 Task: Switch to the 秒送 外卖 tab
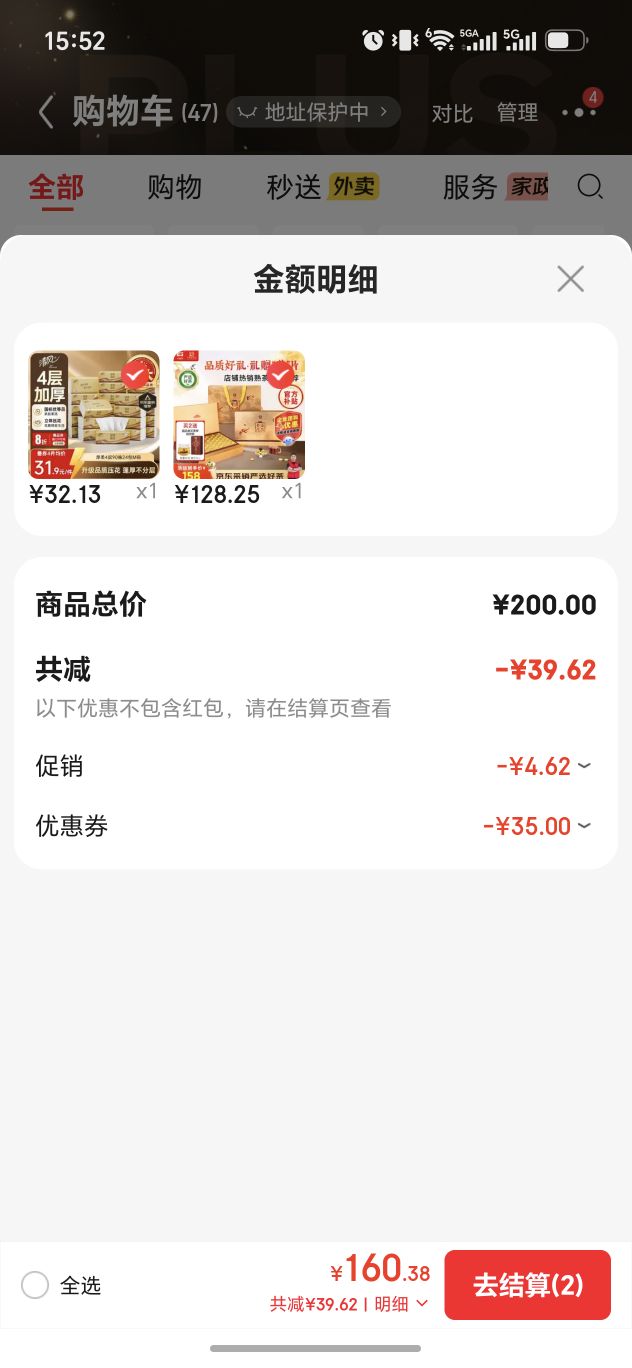tap(323, 187)
